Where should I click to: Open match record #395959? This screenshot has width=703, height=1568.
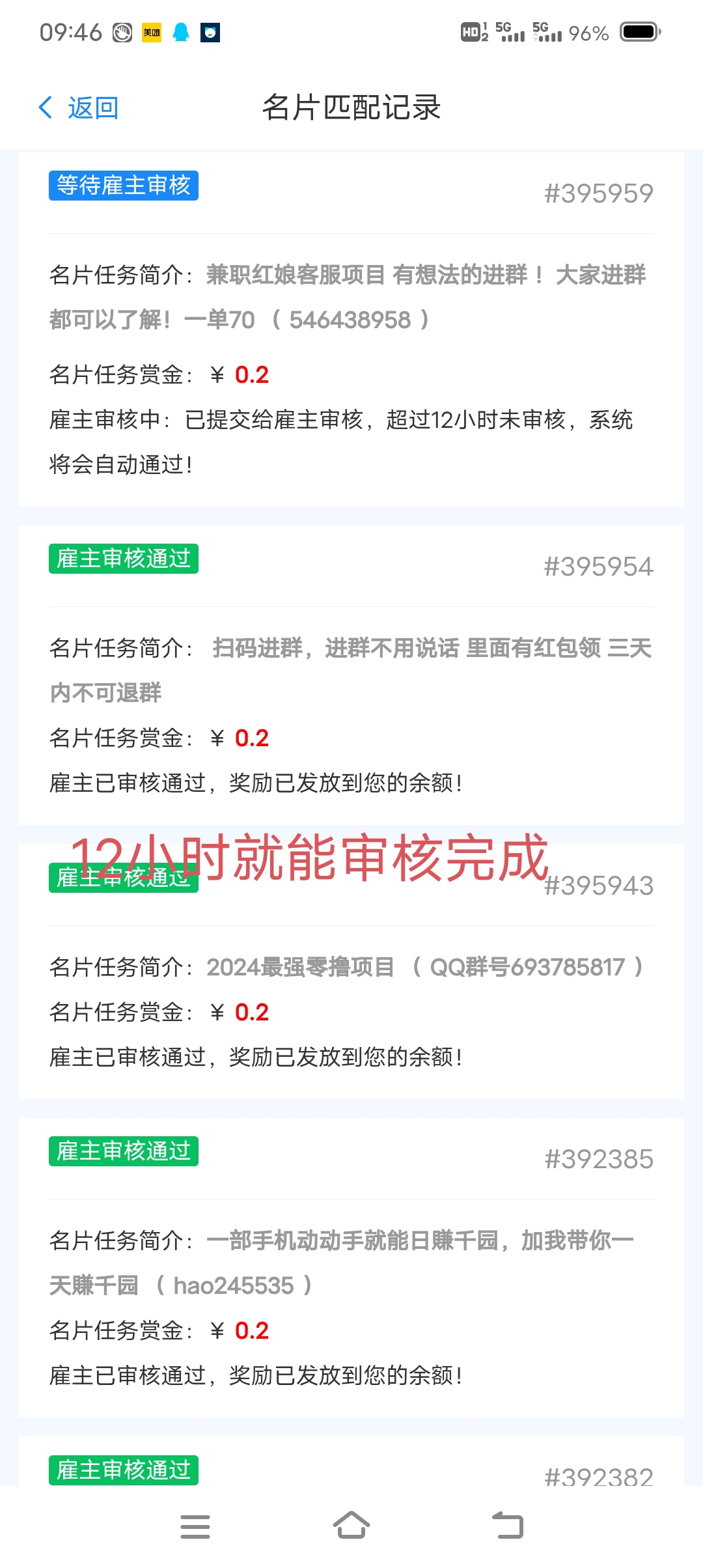coord(351,329)
